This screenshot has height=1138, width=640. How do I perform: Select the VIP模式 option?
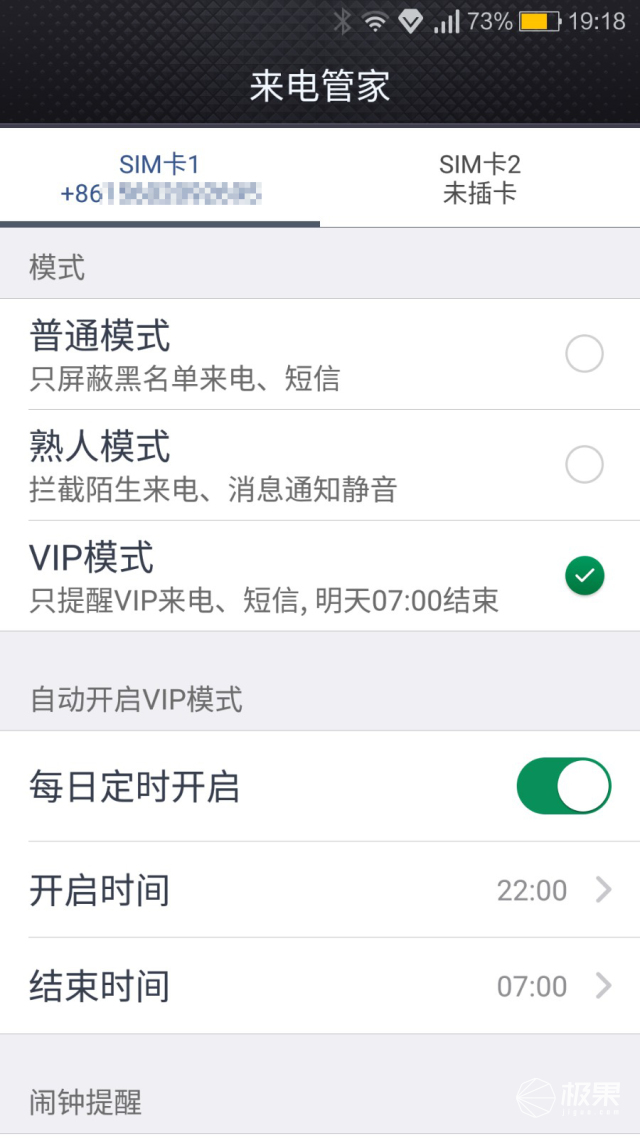[584, 575]
